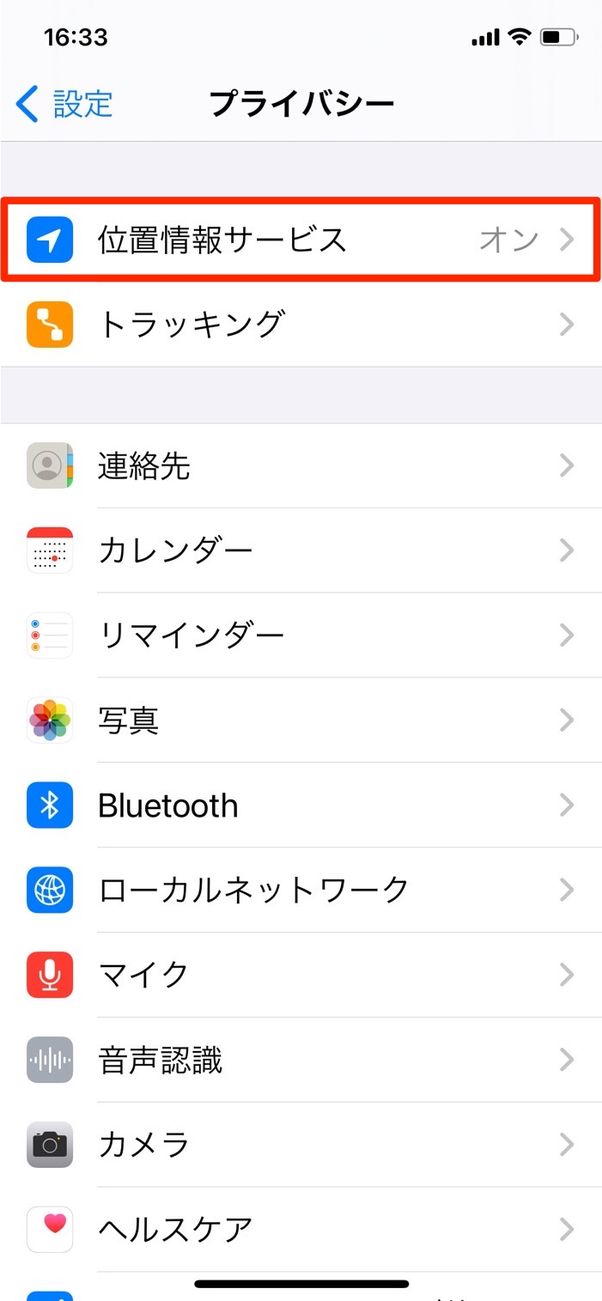This screenshot has height=1301, width=602.
Task: Tap the Bluetooth row
Action: click(300, 805)
